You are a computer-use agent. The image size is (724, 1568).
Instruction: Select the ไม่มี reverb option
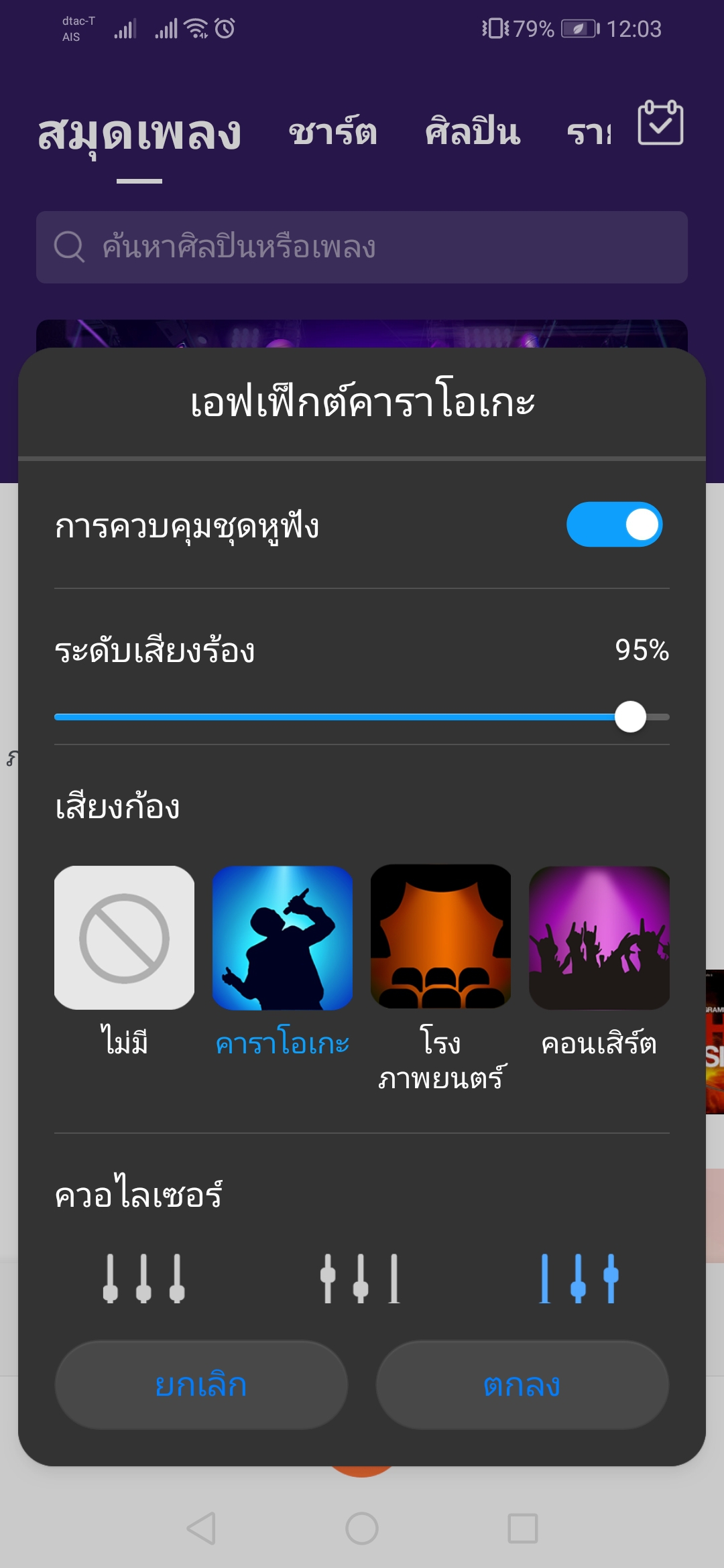pyautogui.click(x=125, y=938)
